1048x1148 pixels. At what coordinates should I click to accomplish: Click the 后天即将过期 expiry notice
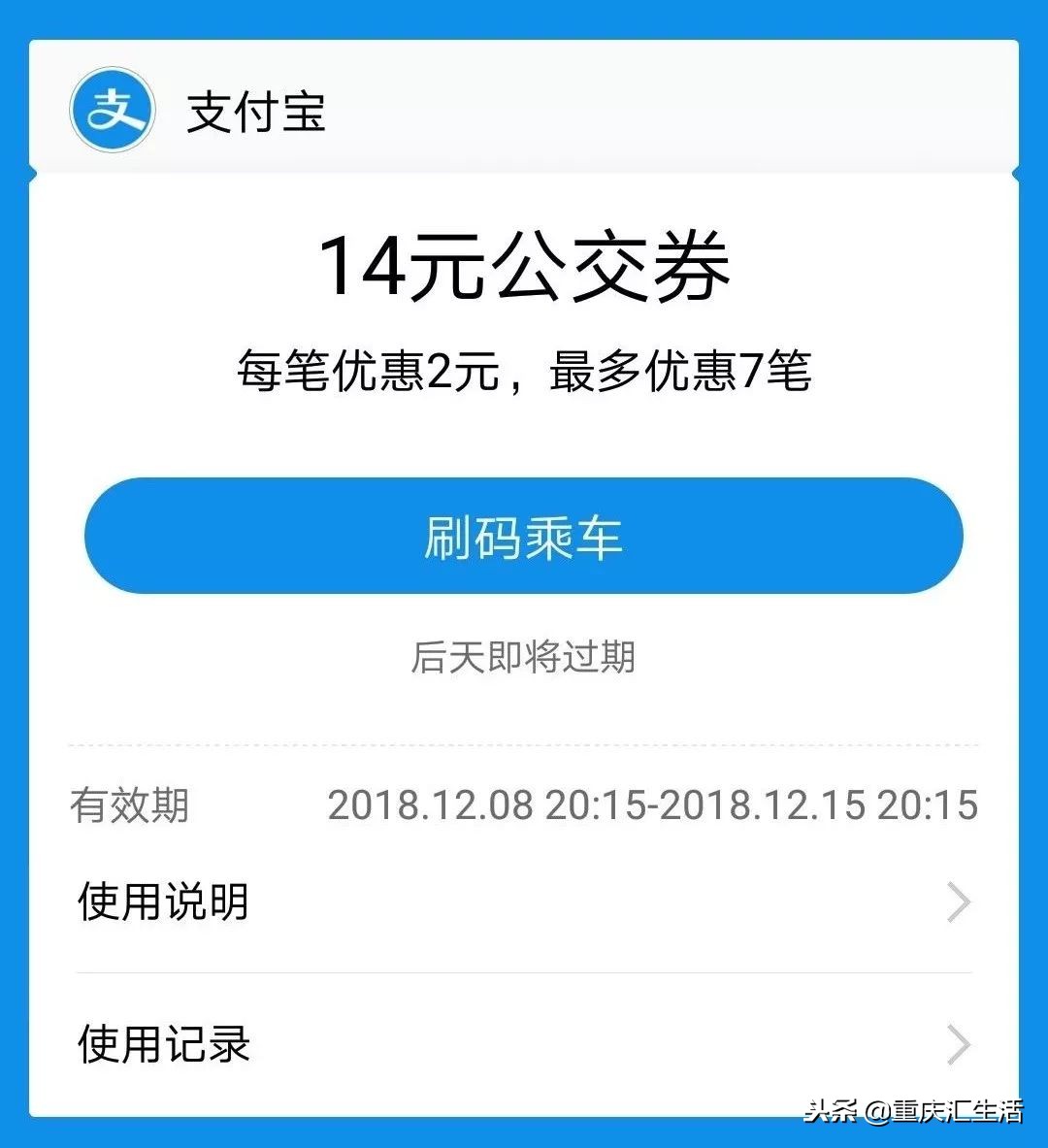pyautogui.click(x=524, y=657)
